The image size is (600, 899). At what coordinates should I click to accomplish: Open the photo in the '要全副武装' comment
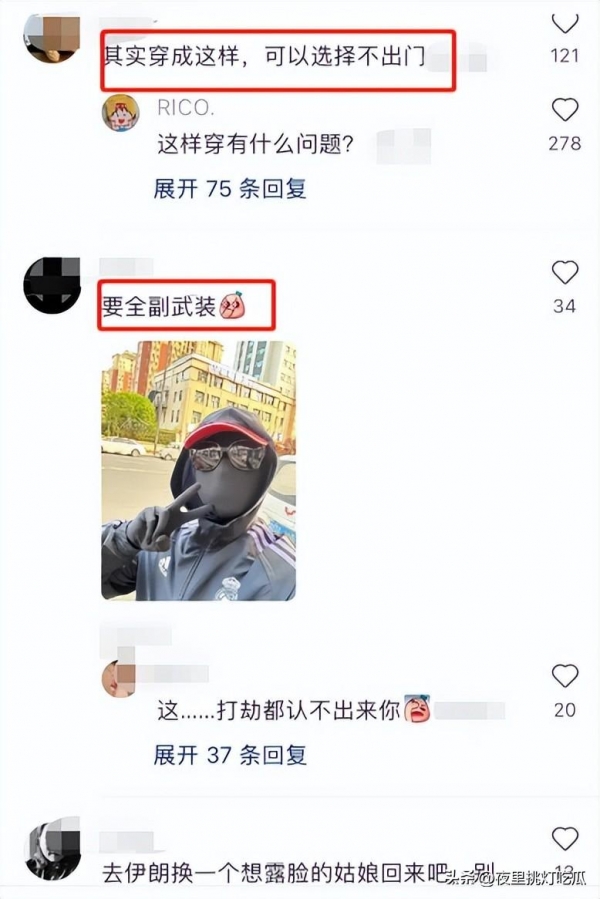(198, 470)
